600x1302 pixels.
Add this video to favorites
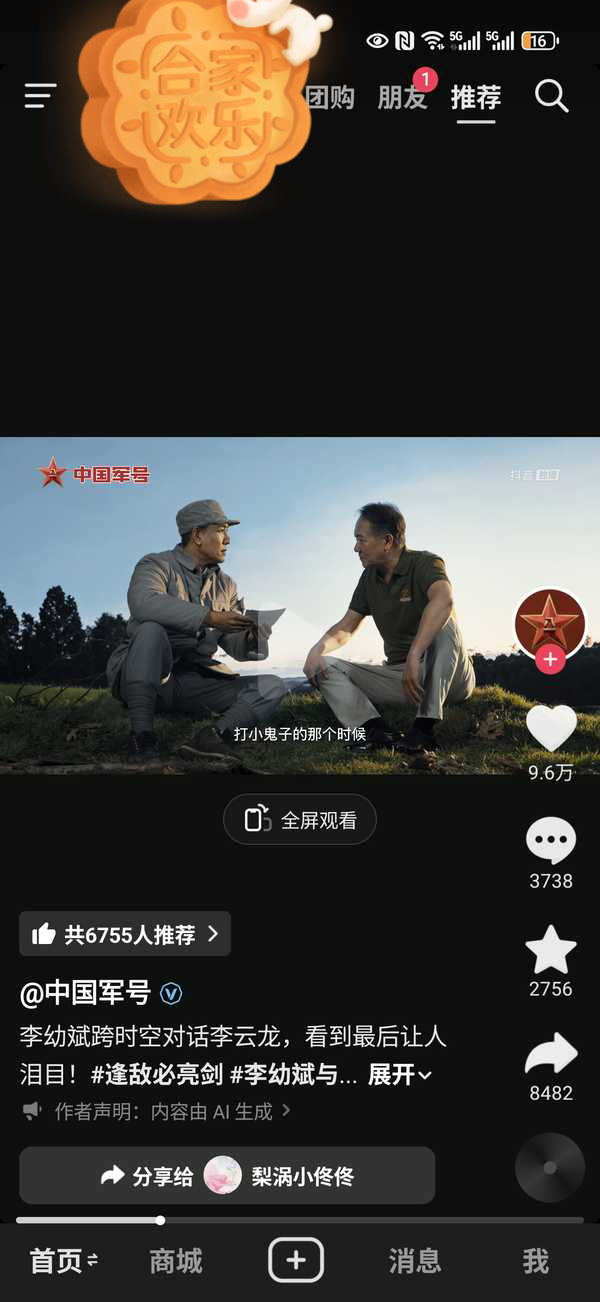(551, 950)
